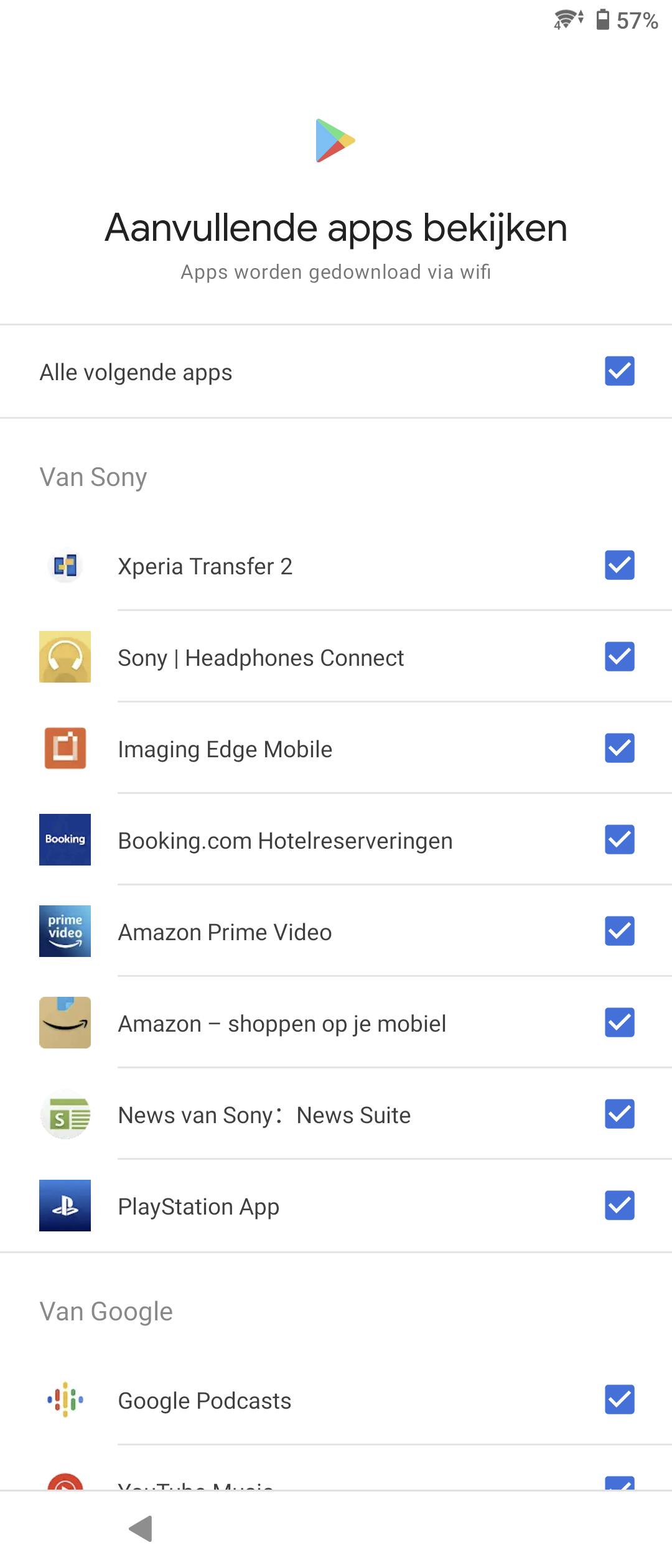Deselect Imaging Edge Mobile app
The width and height of the screenshot is (672, 1568).
point(619,748)
